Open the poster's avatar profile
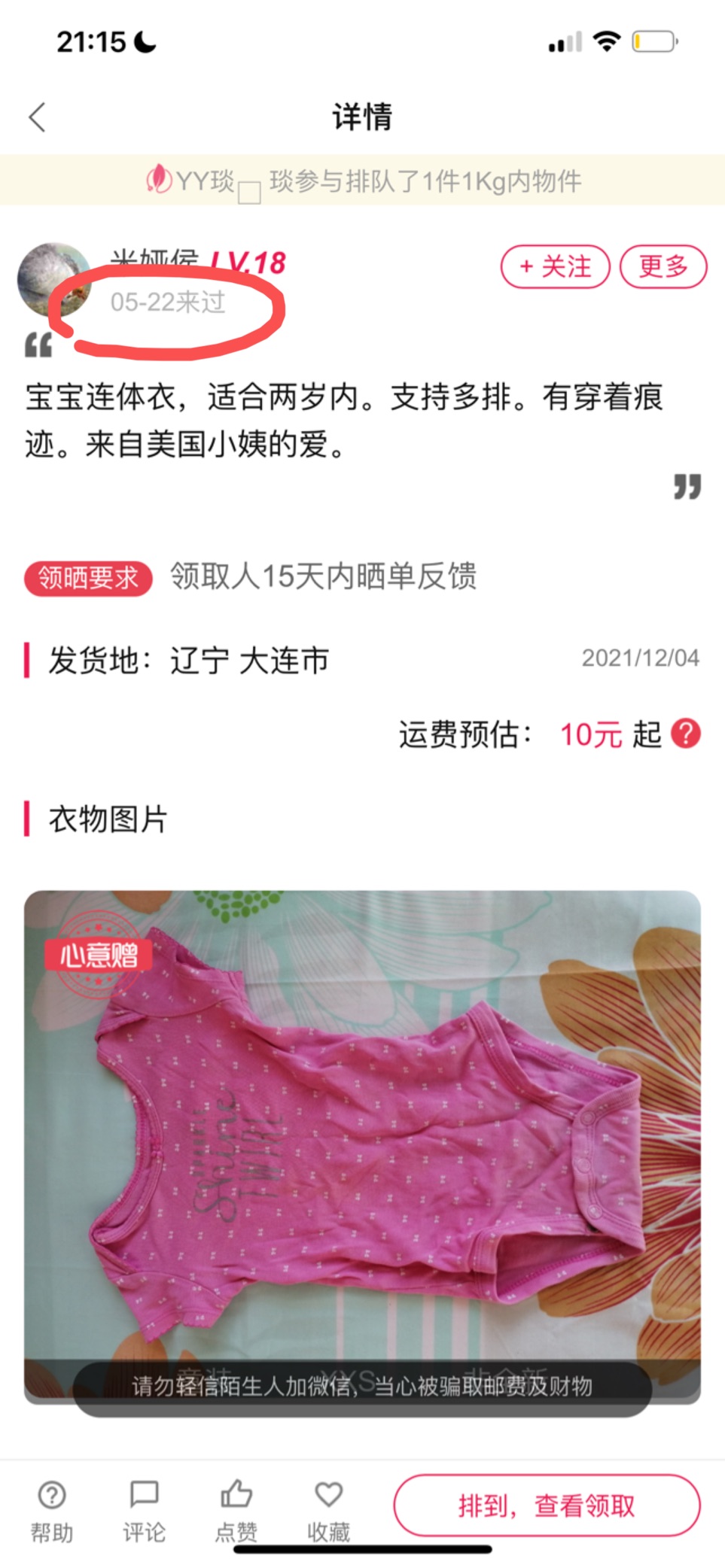 tap(54, 279)
